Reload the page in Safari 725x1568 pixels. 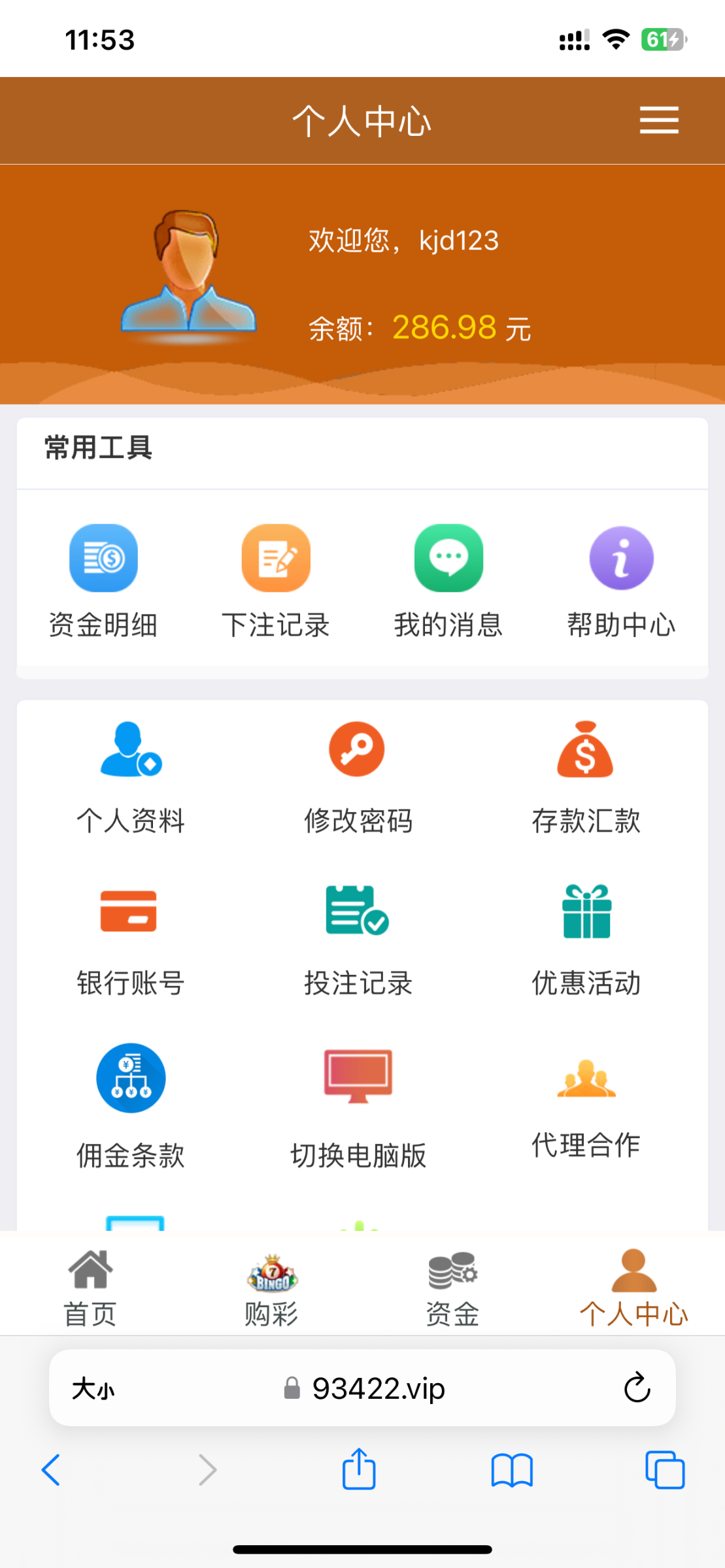click(x=637, y=1388)
